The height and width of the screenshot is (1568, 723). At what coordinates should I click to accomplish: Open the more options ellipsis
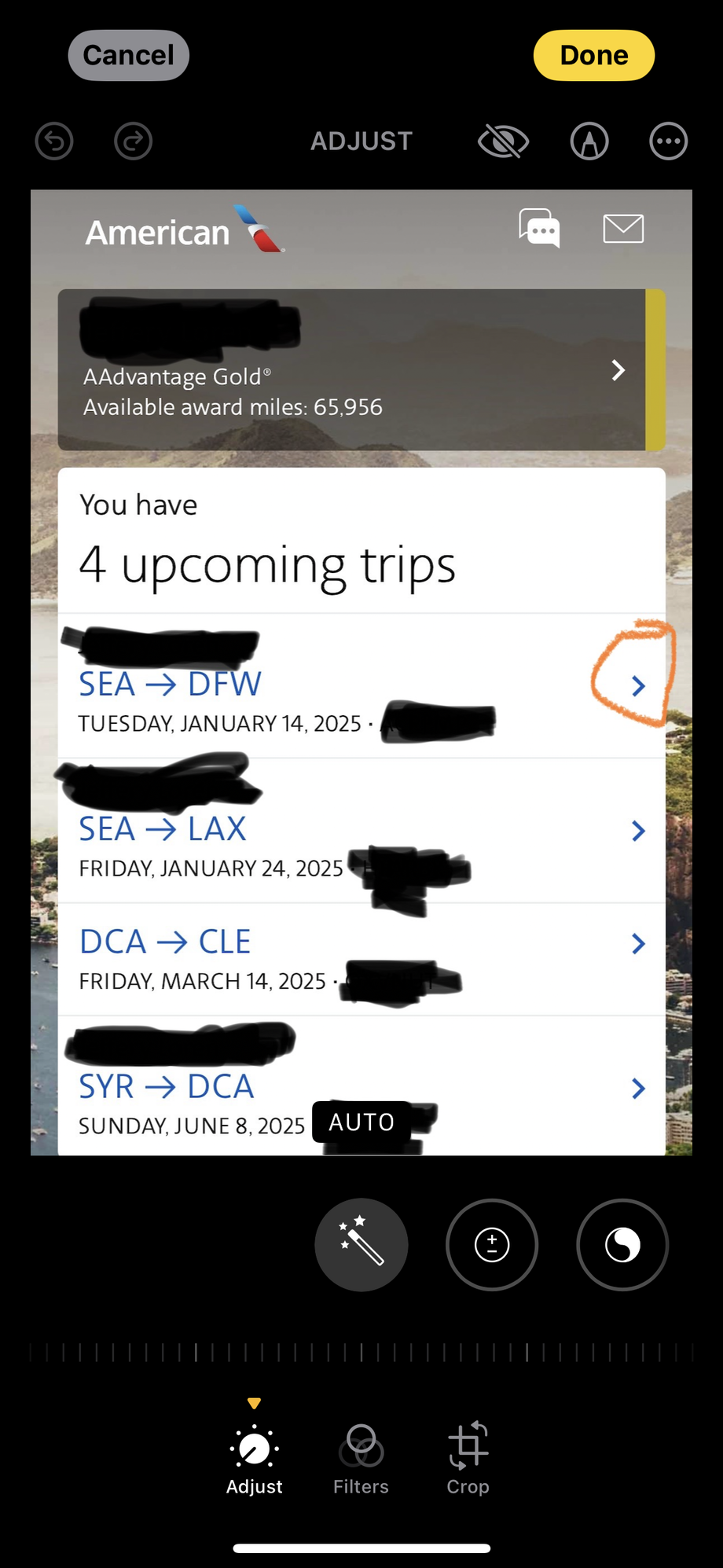click(668, 141)
